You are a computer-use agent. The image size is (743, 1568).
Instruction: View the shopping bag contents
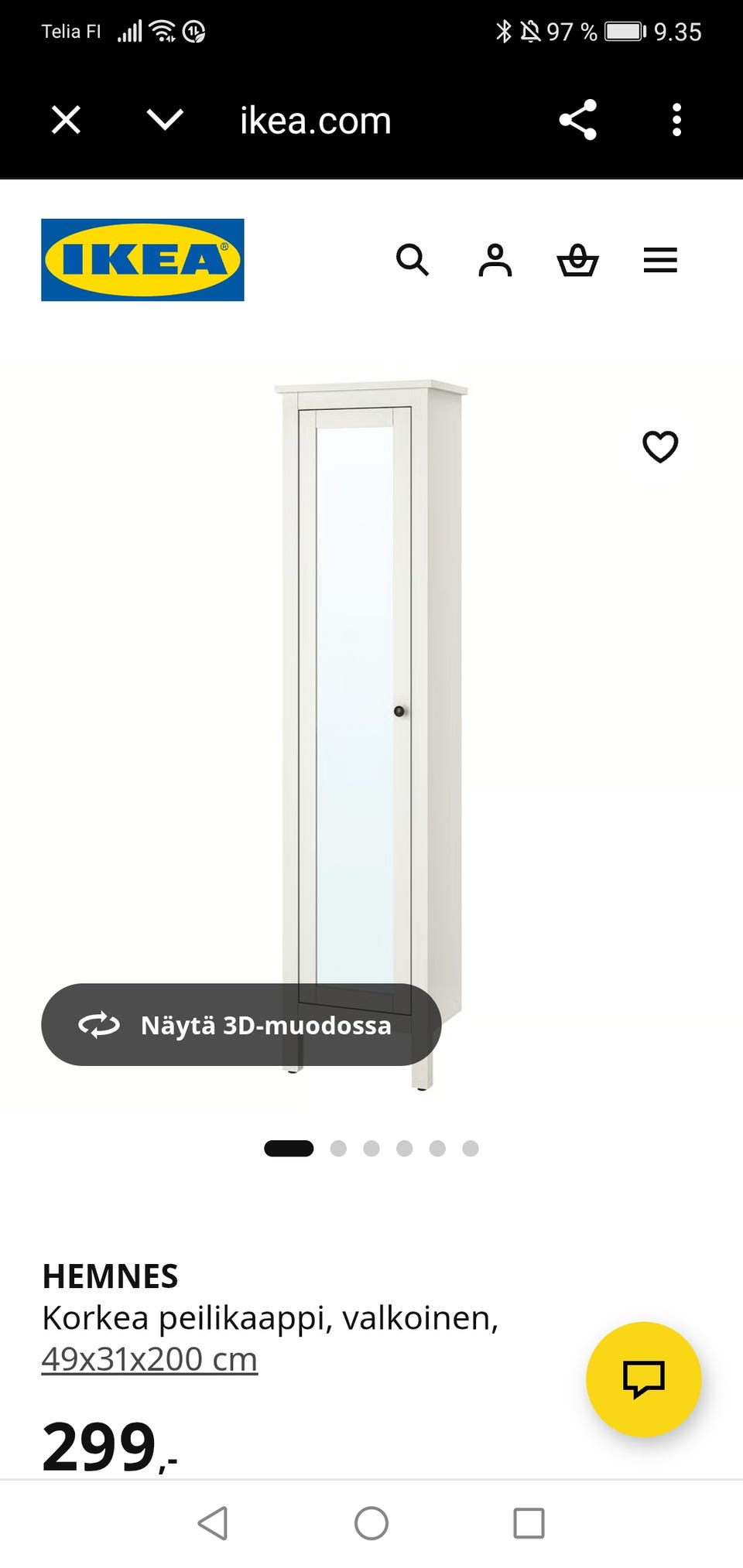(x=579, y=261)
